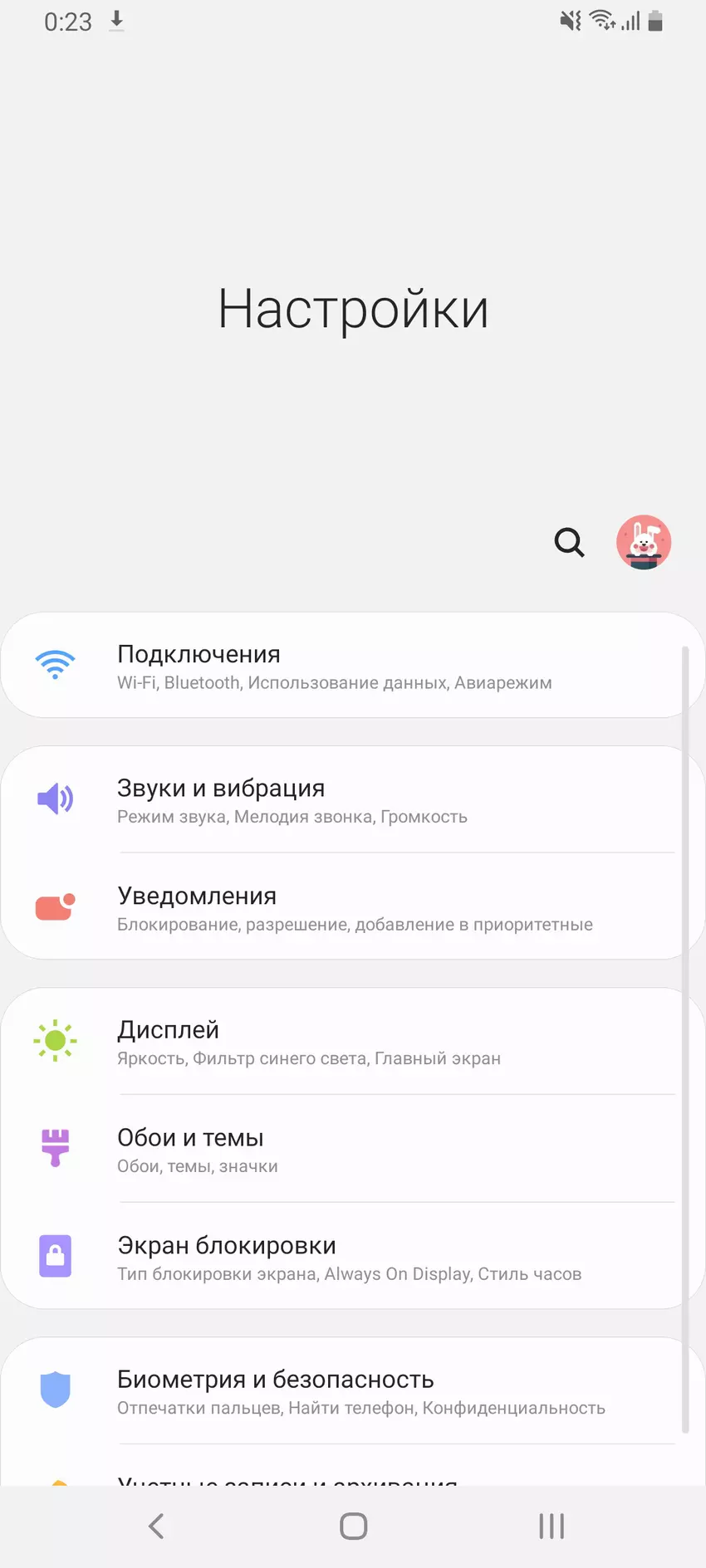Viewport: 706px width, 1568px height.
Task: Show recent apps from navigation bar
Action: (x=551, y=1526)
